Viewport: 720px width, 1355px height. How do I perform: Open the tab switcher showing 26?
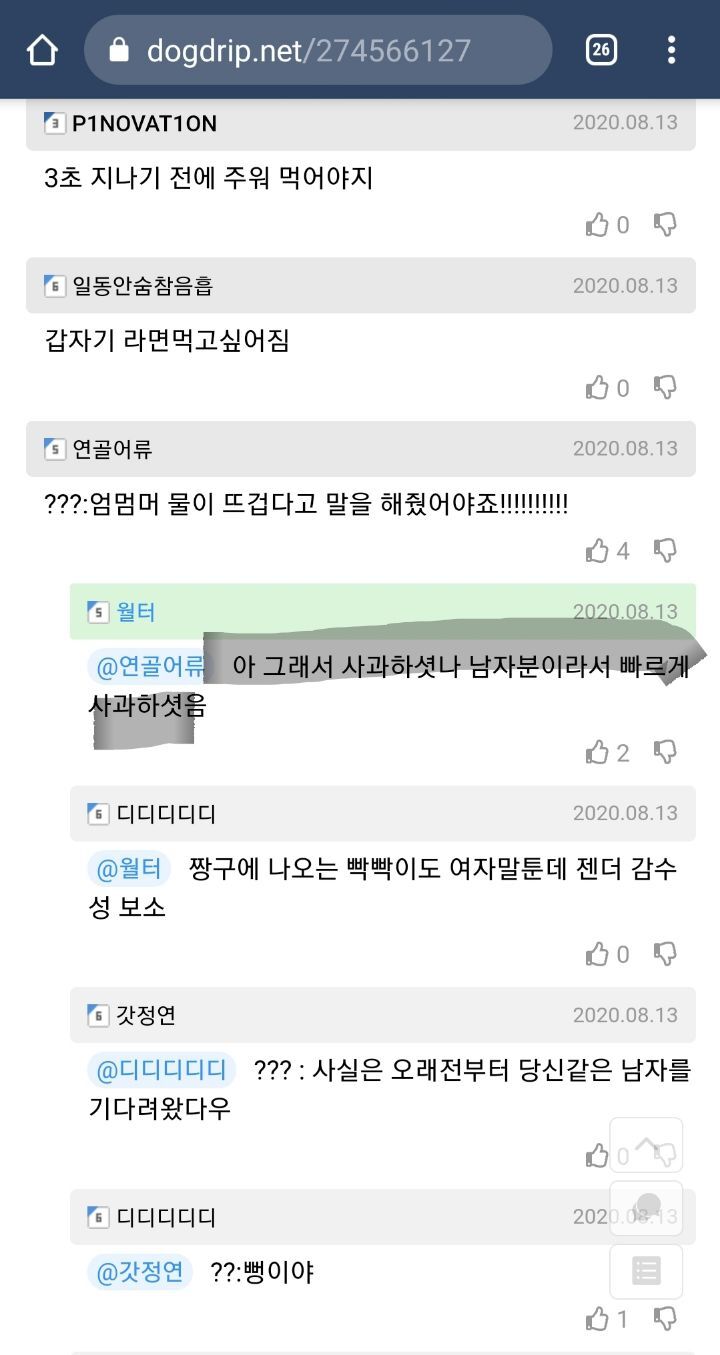[x=601, y=50]
